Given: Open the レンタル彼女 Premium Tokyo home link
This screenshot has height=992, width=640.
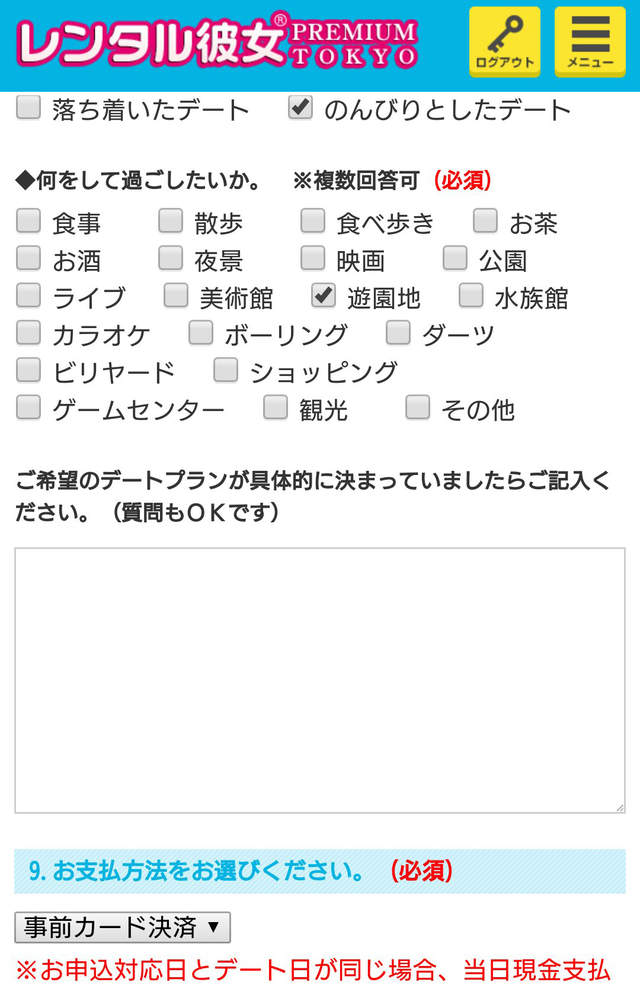Looking at the screenshot, I should coord(216,42).
